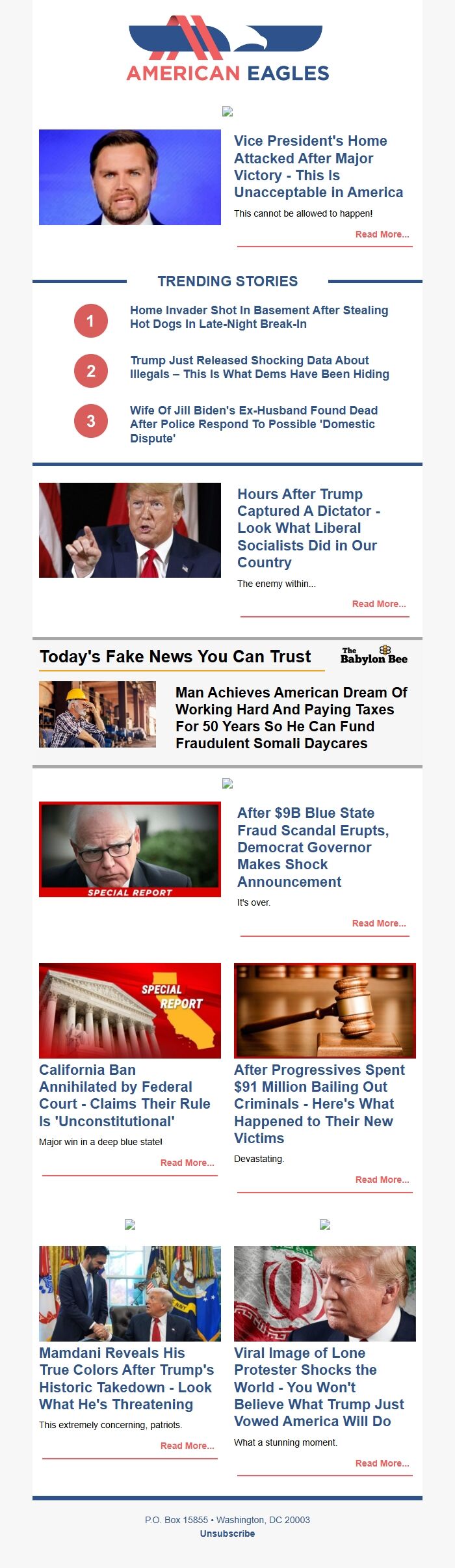
Task: Tap Read More under 'Major win' blurb
Action: click(x=187, y=1163)
